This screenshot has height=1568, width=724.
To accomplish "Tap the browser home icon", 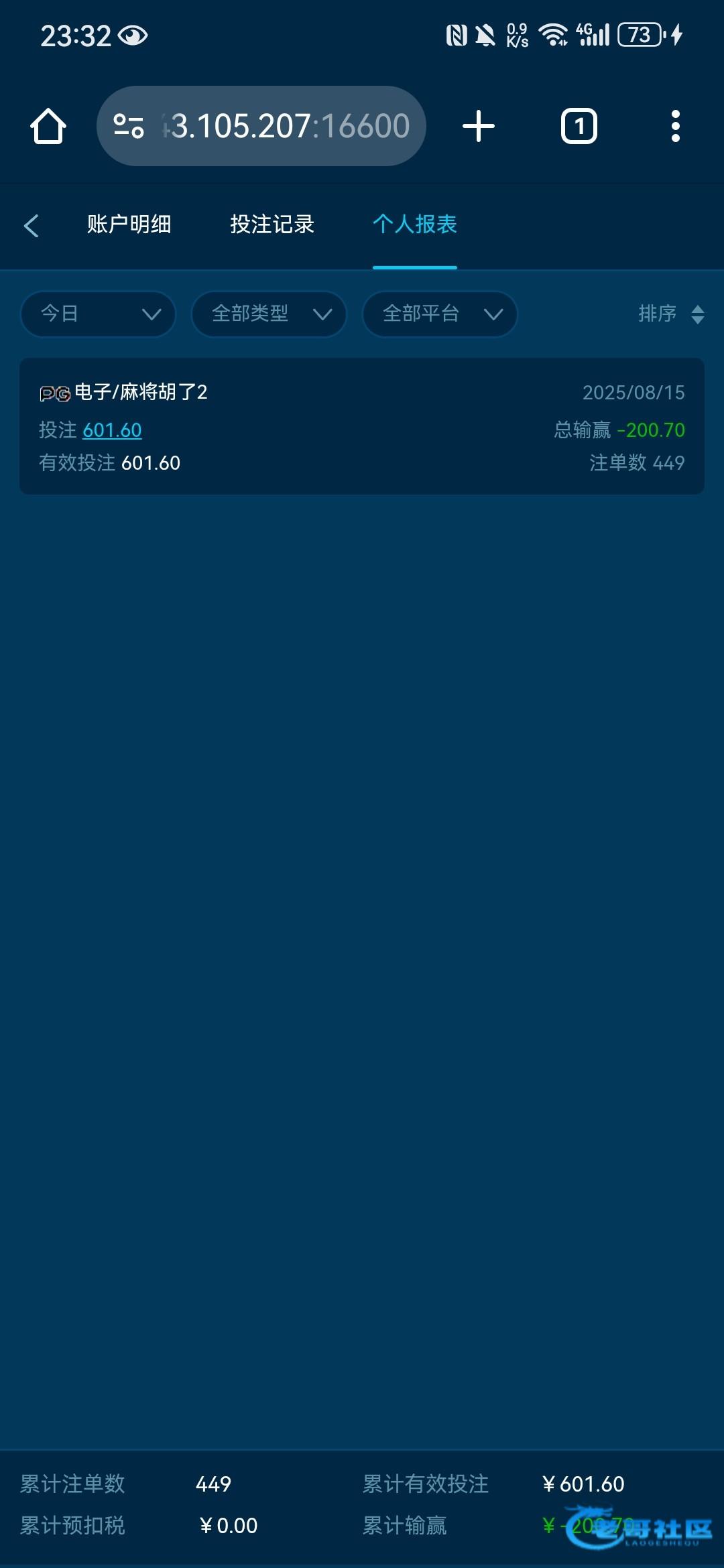I will [x=48, y=126].
